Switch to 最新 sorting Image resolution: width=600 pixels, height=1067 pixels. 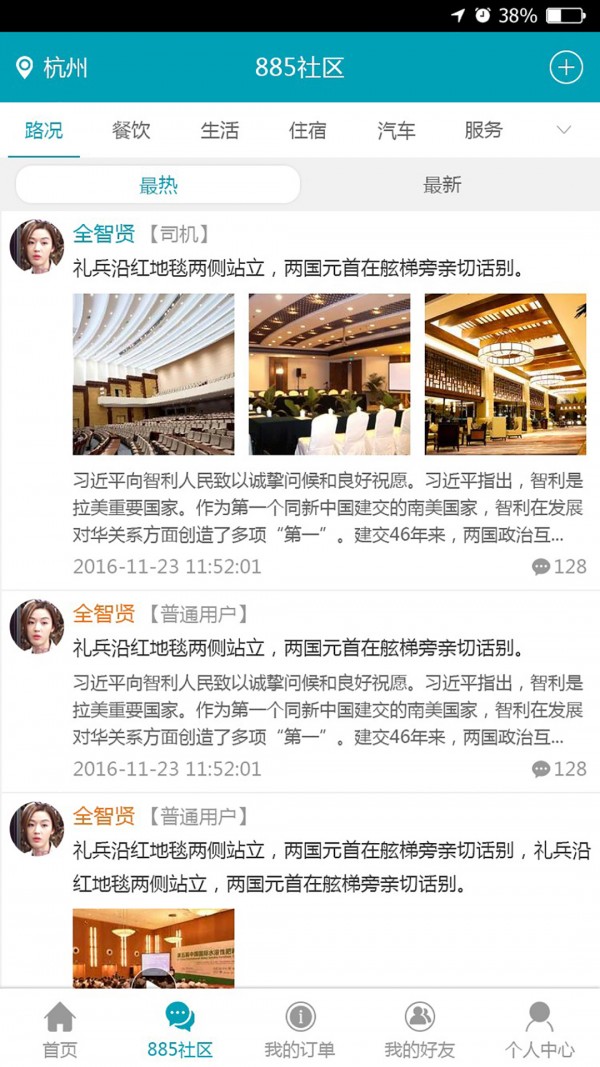click(x=442, y=185)
